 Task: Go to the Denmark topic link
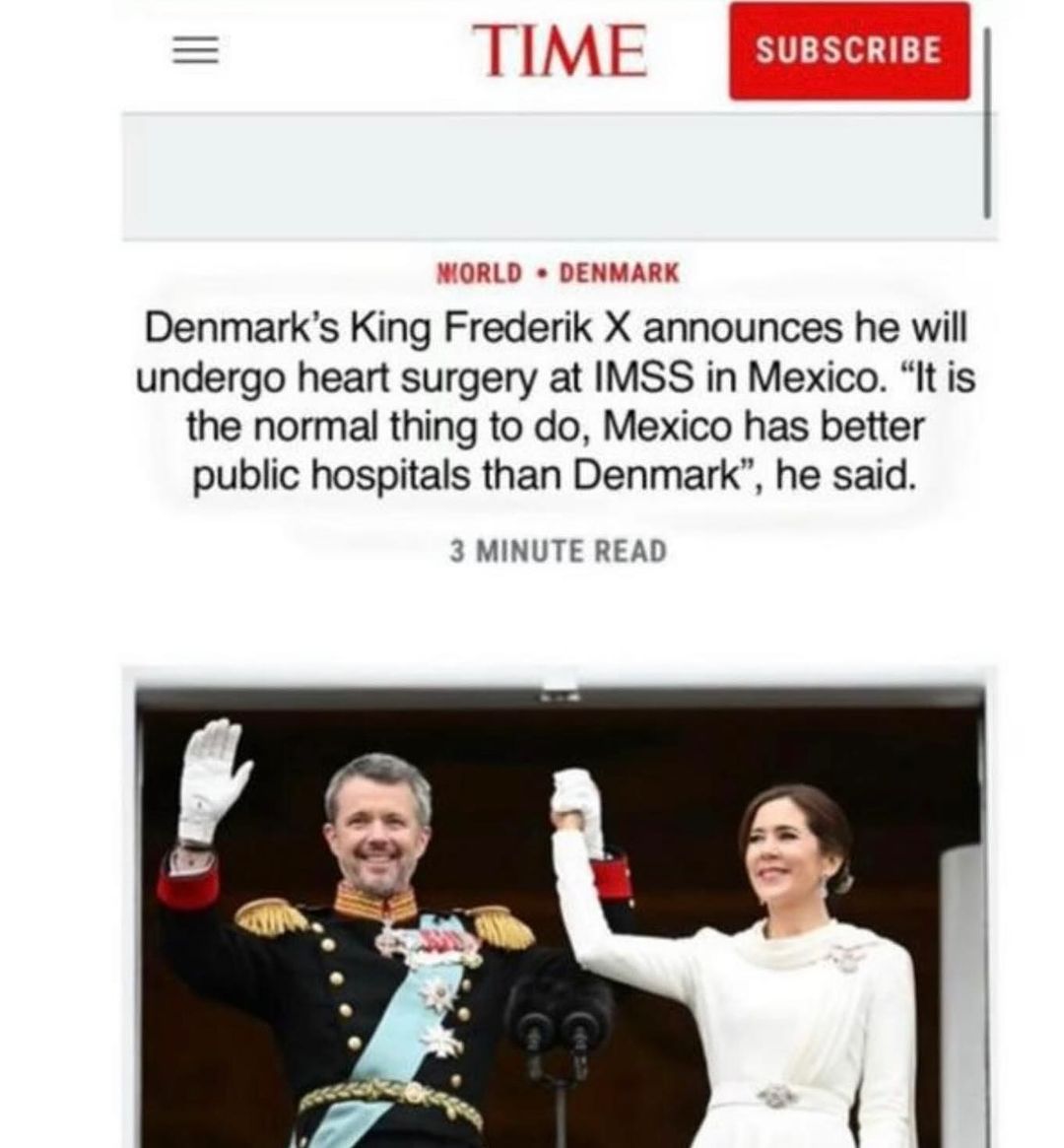coord(619,273)
